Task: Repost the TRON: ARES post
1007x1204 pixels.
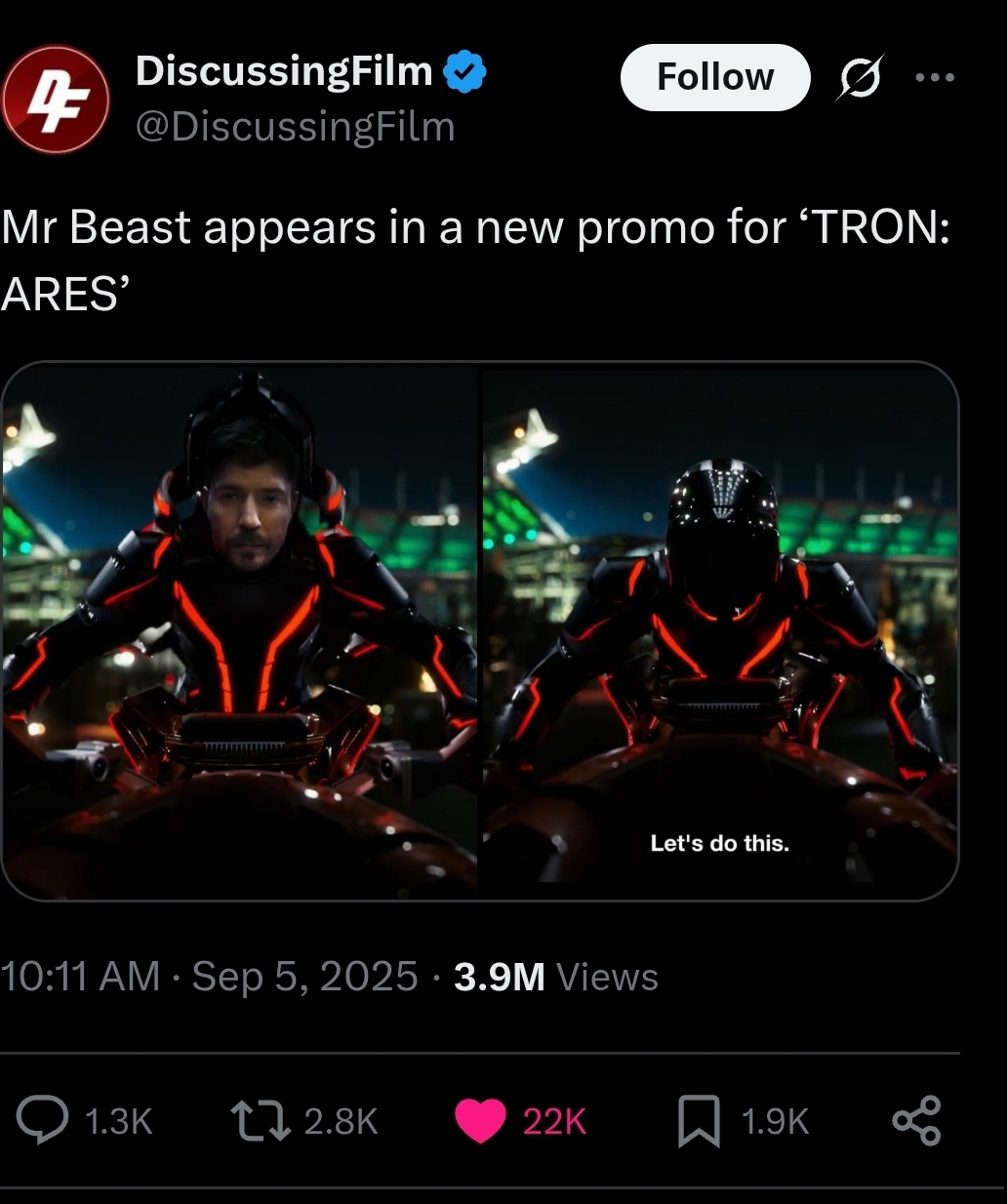Action: pos(260,1120)
